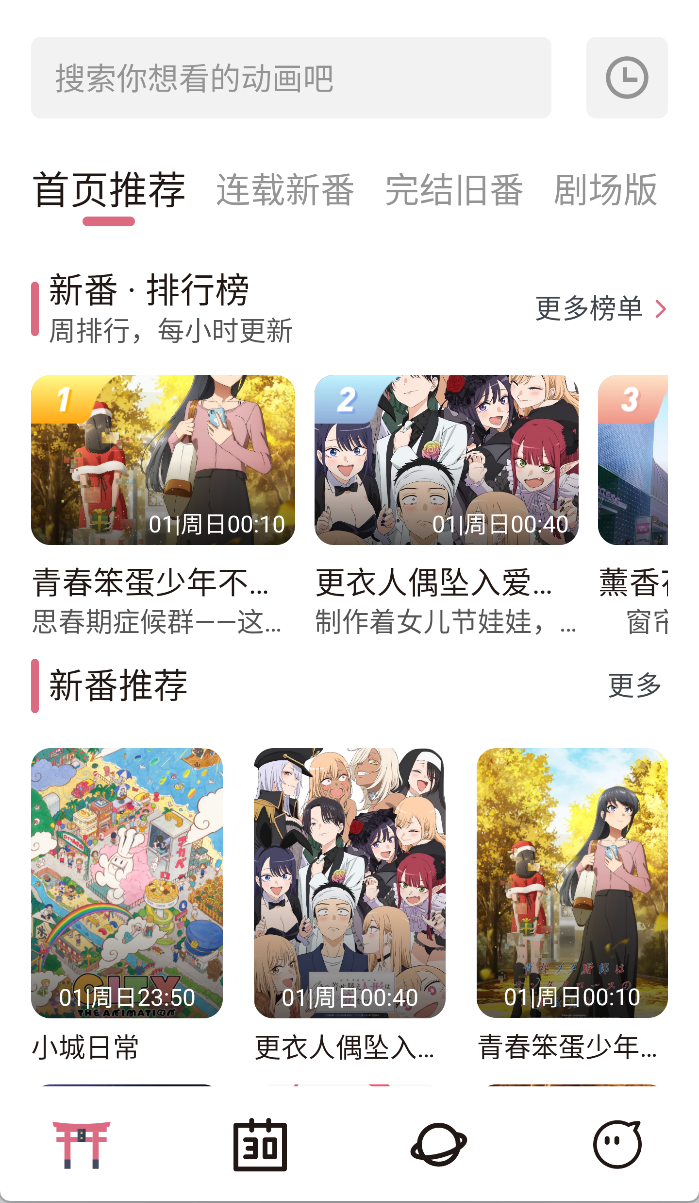Switch to 连载新番 tab
This screenshot has width=699, height=1203.
pos(285,190)
